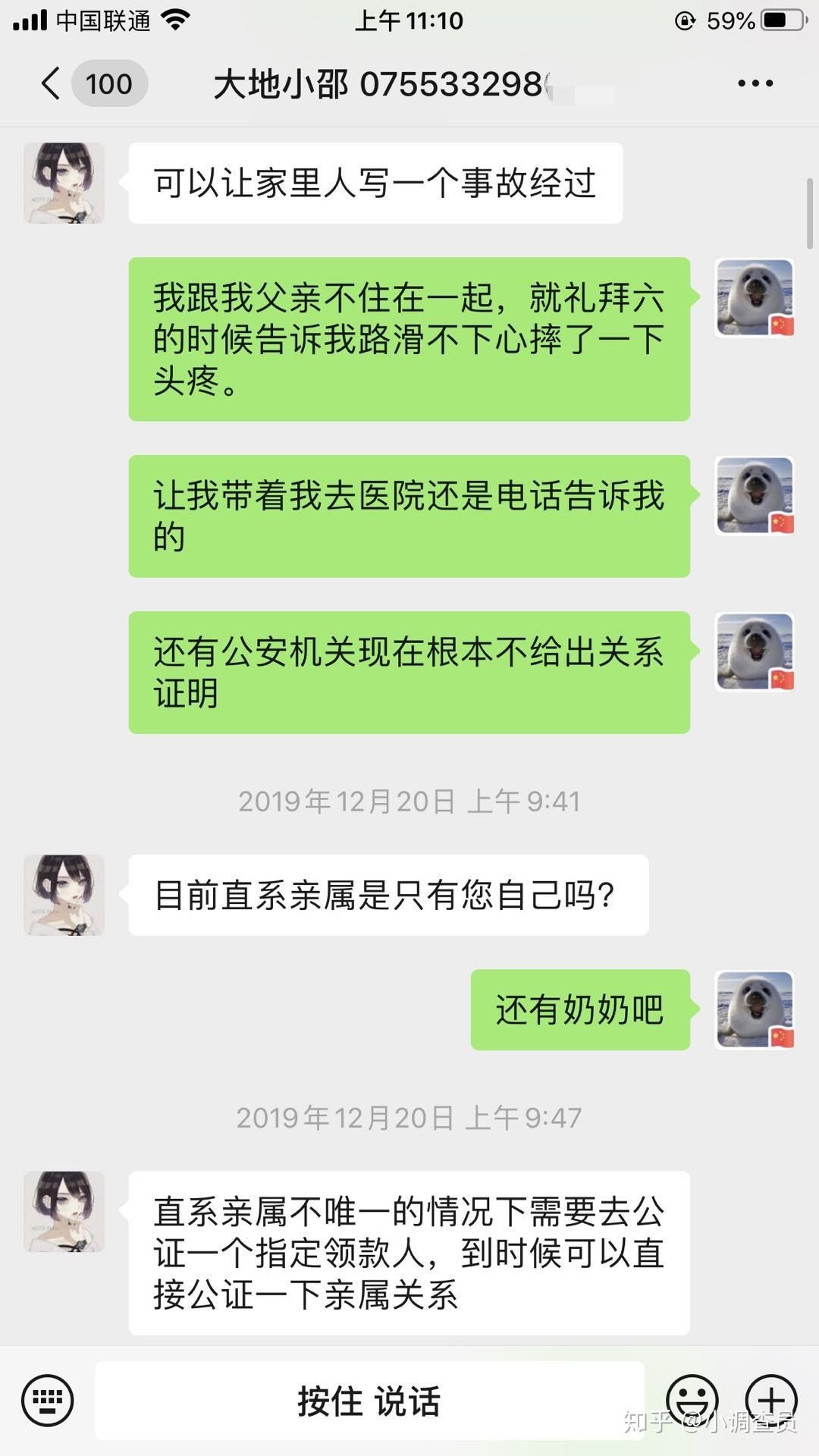Open the chat info overflow menu
The width and height of the screenshot is (819, 1456).
[x=755, y=83]
